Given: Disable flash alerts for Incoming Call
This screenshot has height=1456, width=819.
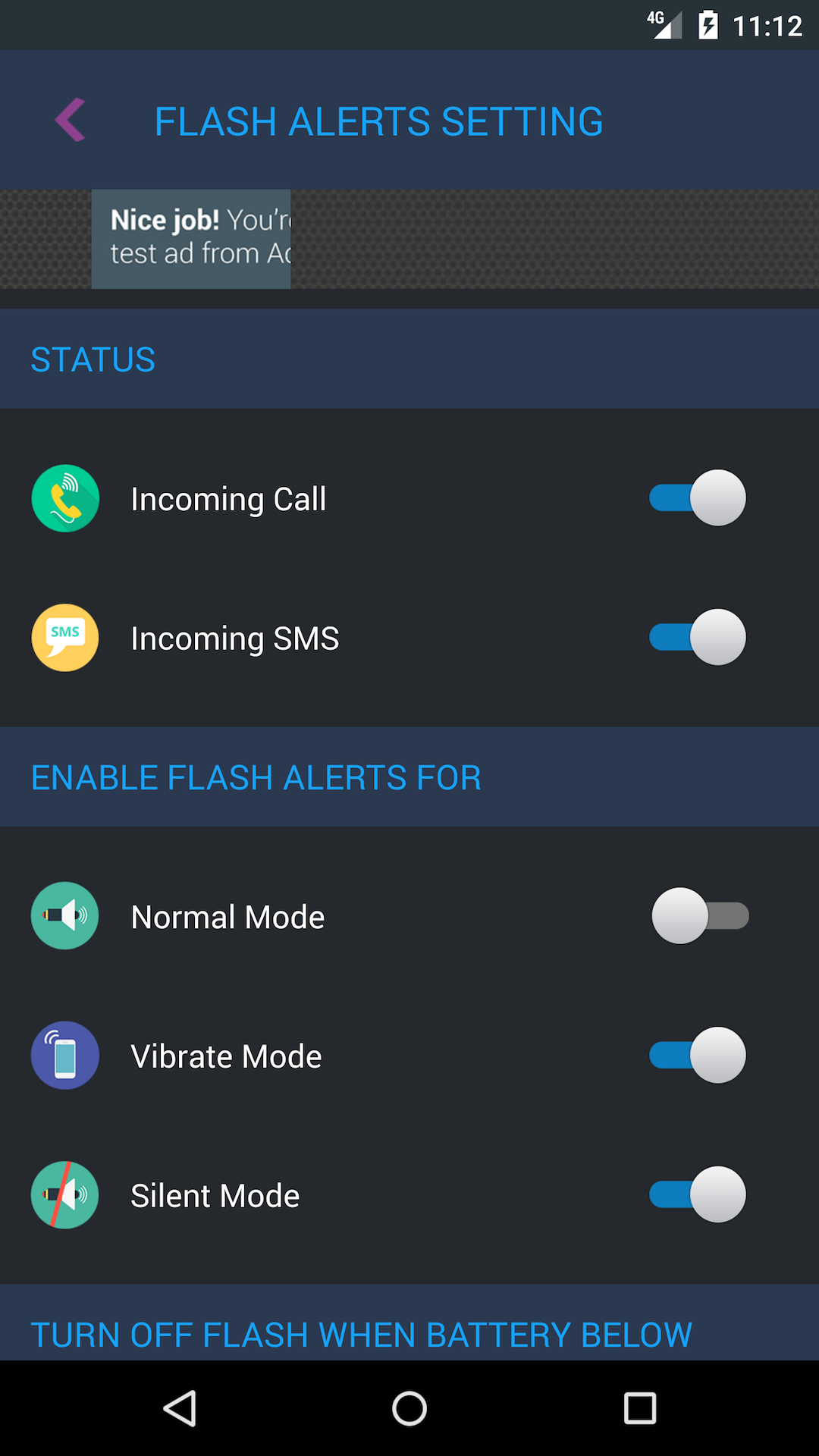Looking at the screenshot, I should coord(695,498).
